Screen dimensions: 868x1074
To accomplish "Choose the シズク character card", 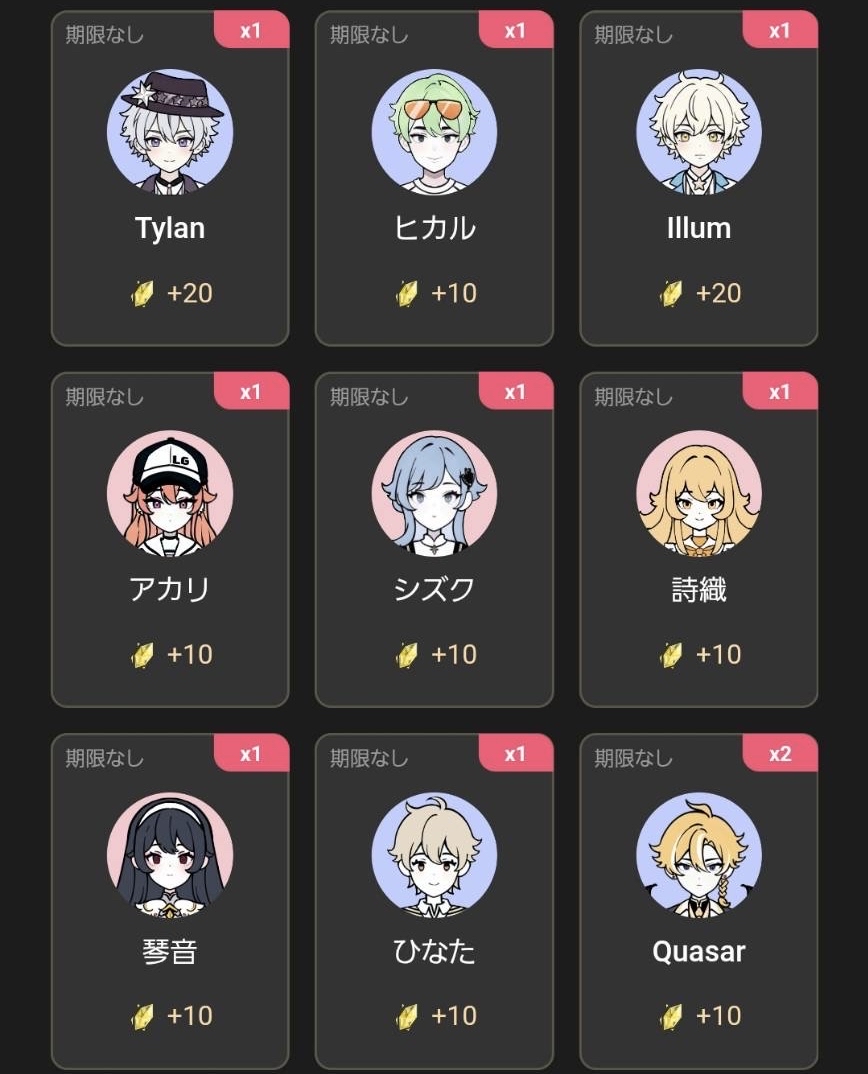I will (x=434, y=541).
